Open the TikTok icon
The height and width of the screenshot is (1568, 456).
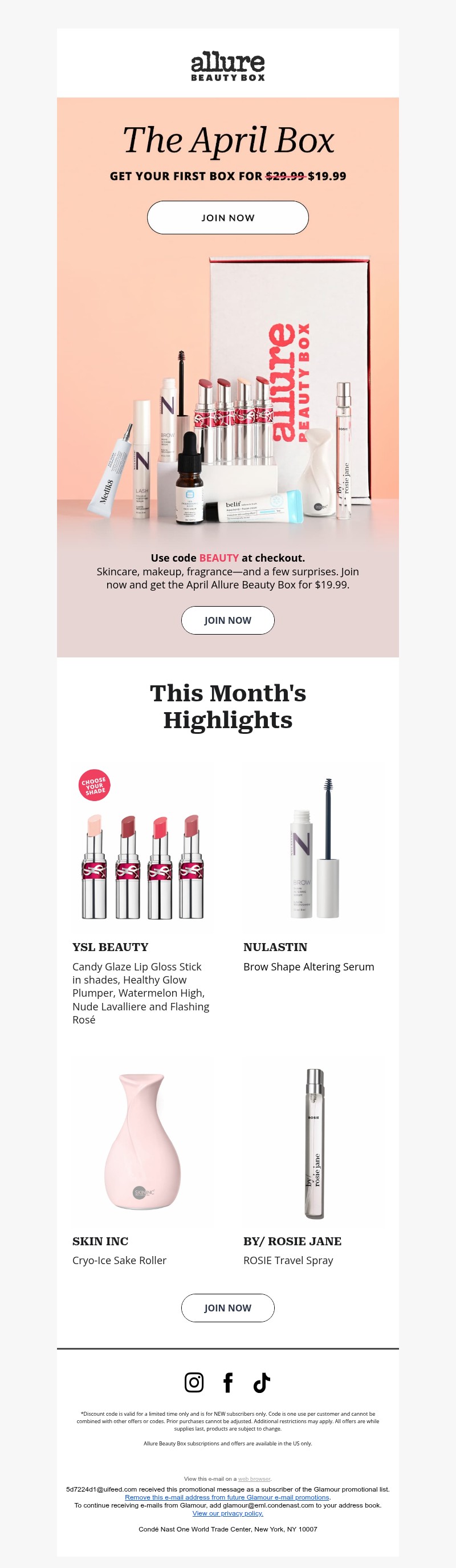click(262, 1382)
